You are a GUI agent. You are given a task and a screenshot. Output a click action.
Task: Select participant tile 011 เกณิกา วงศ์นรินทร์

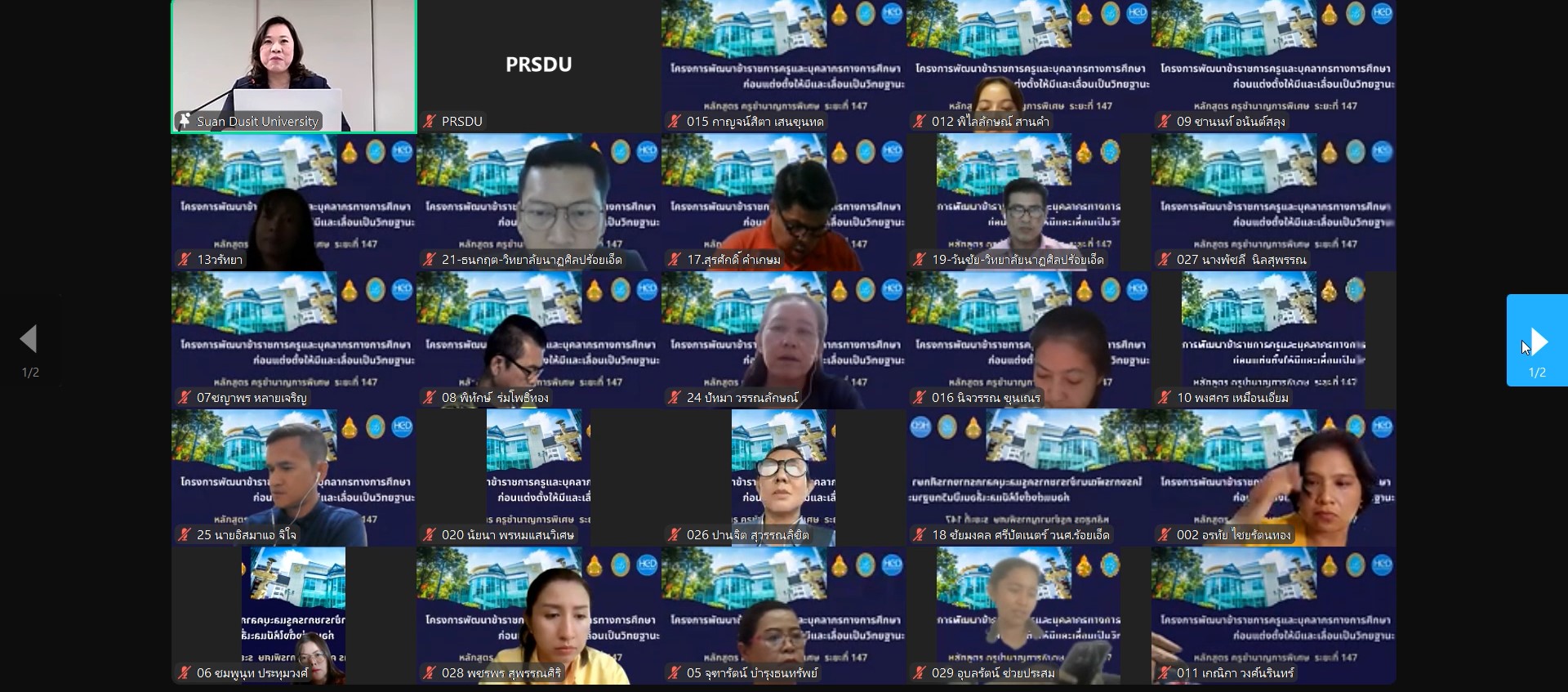pos(1274,615)
